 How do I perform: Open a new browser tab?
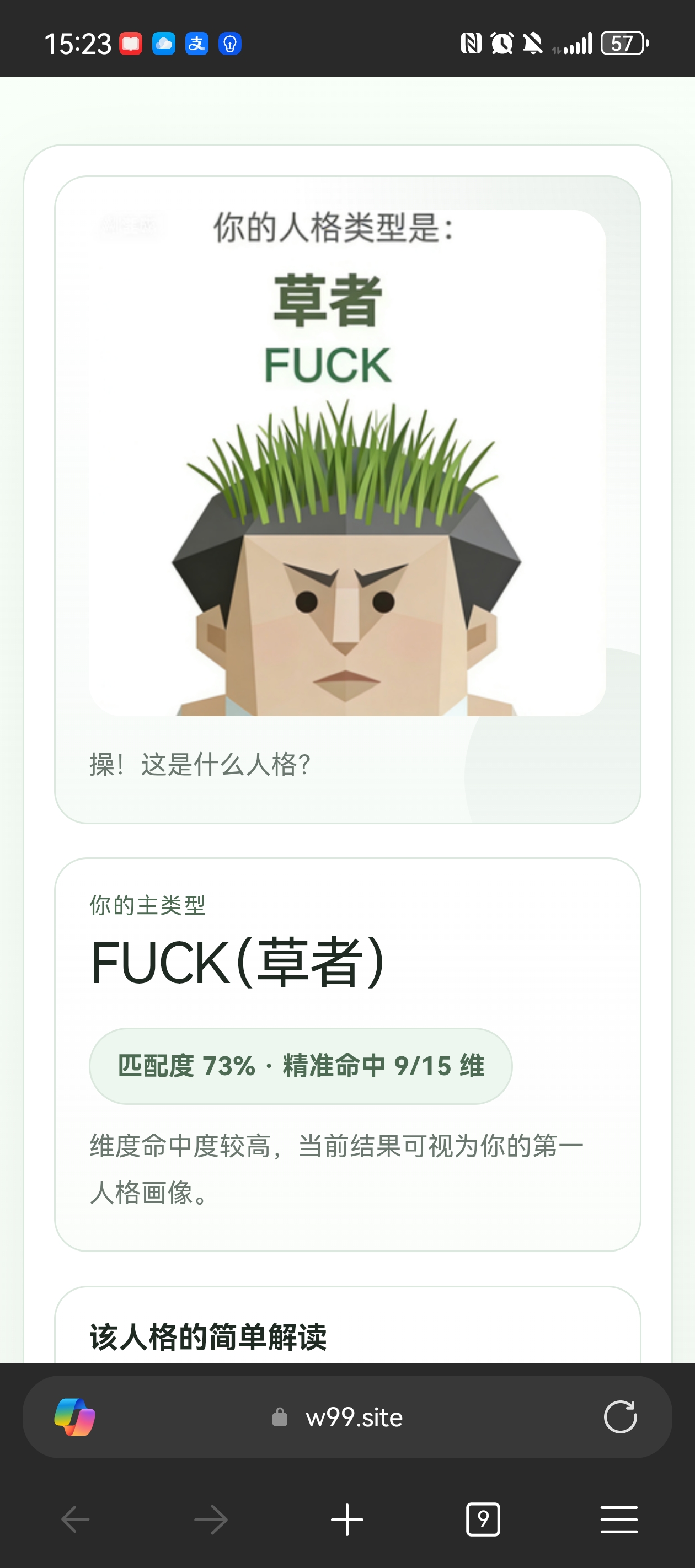[x=347, y=1519]
